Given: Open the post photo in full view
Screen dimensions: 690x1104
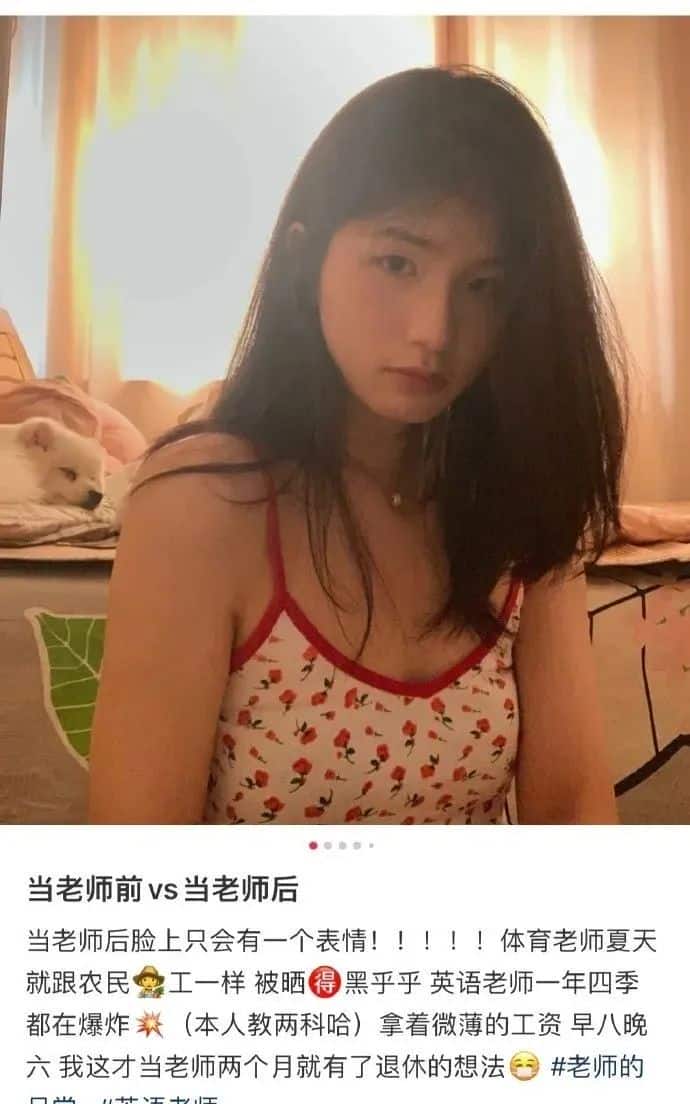Looking at the screenshot, I should coord(345,420).
